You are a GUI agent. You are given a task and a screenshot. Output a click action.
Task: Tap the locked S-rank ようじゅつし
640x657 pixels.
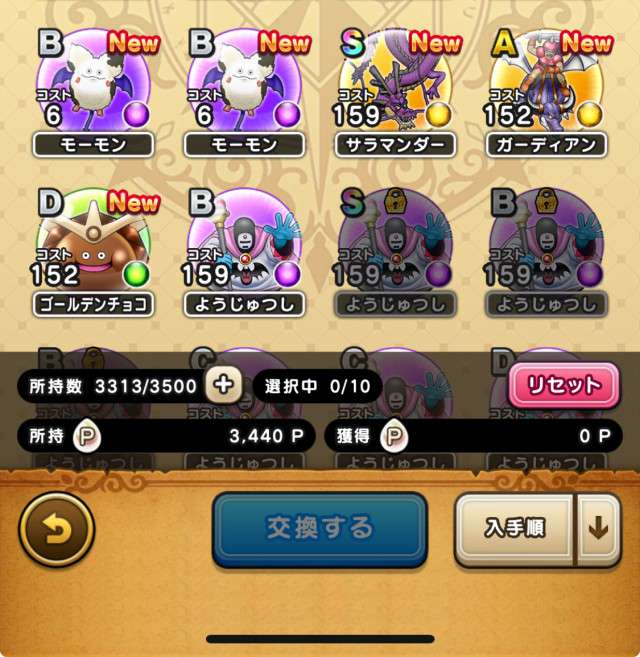pos(395,250)
